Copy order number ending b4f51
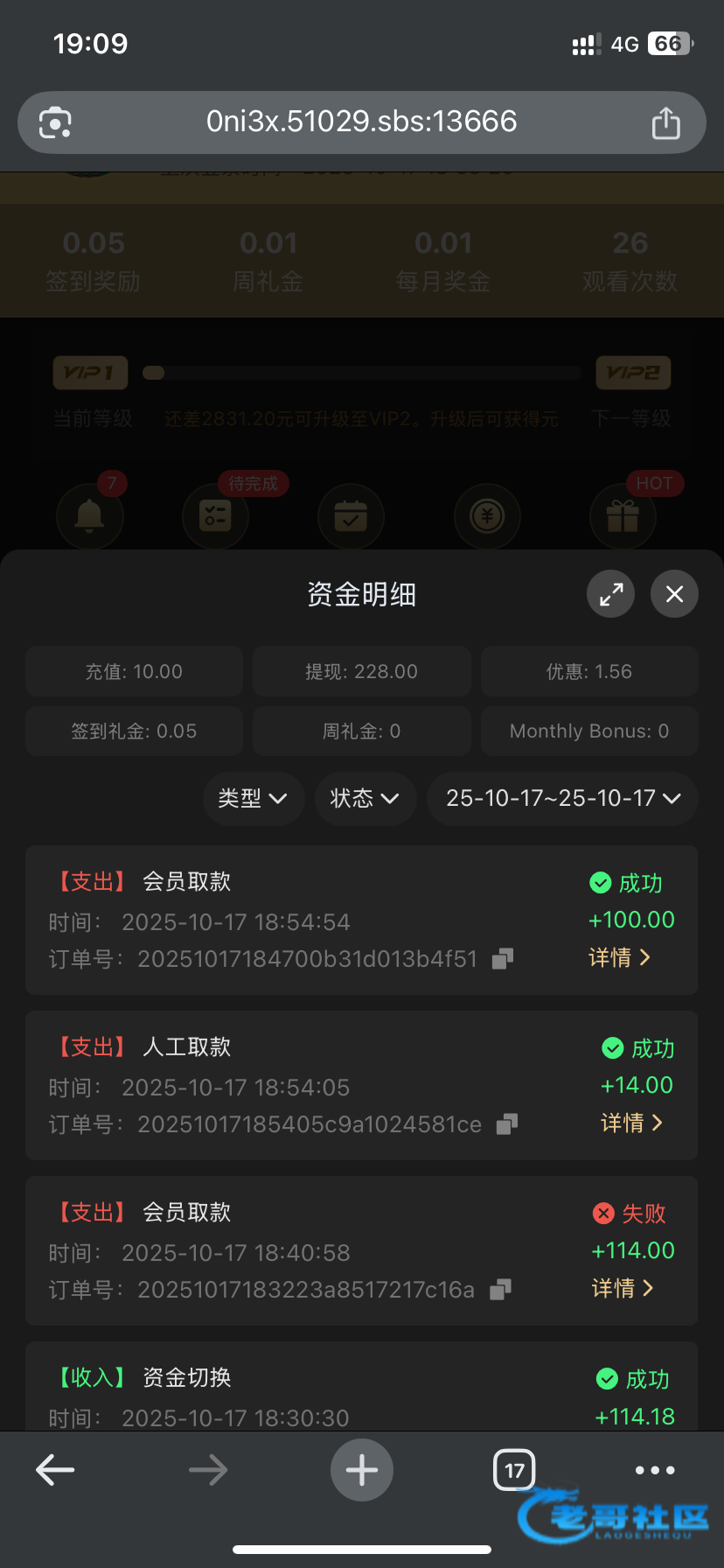The height and width of the screenshot is (1568, 724). 503,959
